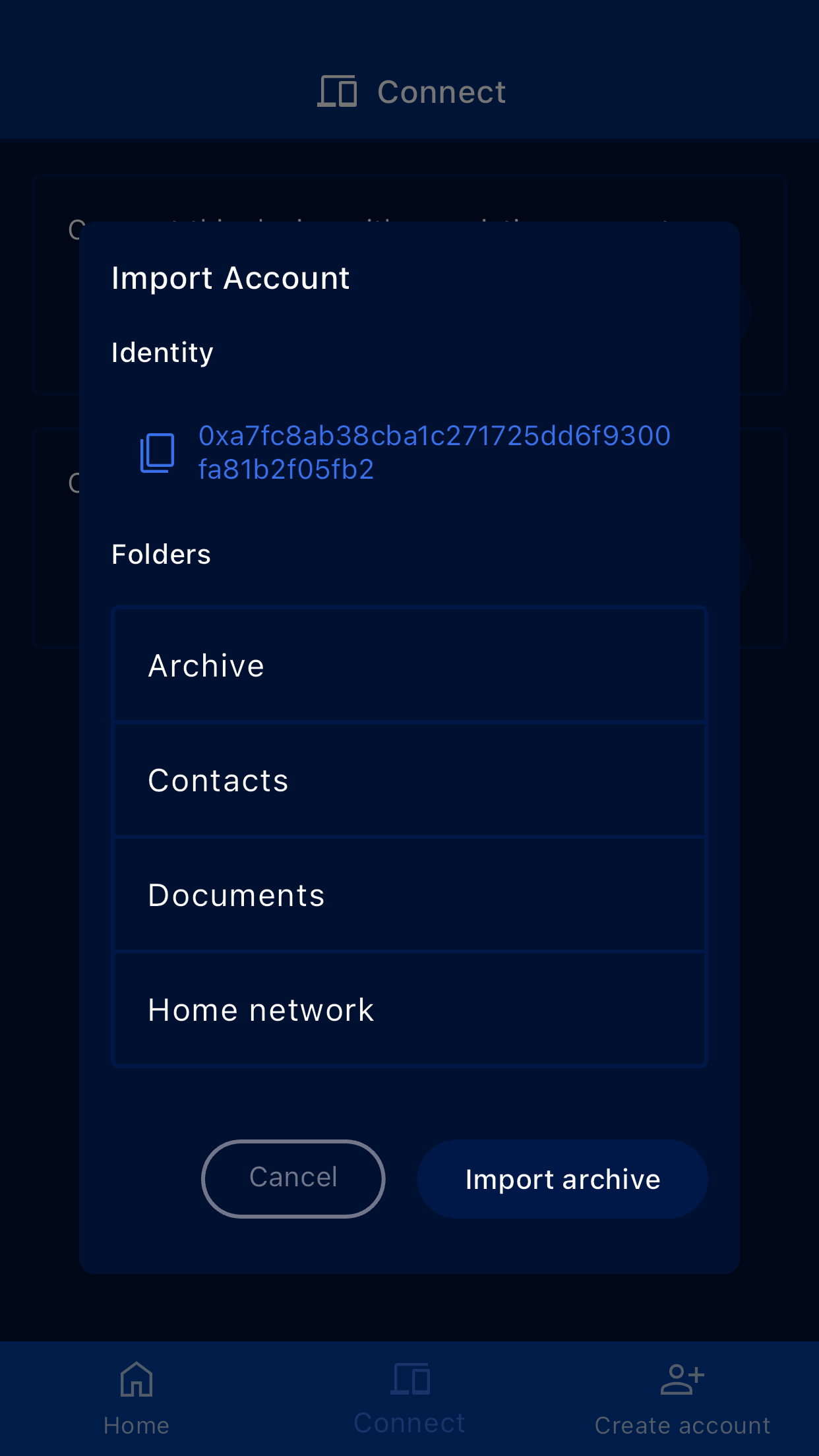Select the Contacts folder
Viewport: 819px width, 1456px height.
pyautogui.click(x=409, y=780)
